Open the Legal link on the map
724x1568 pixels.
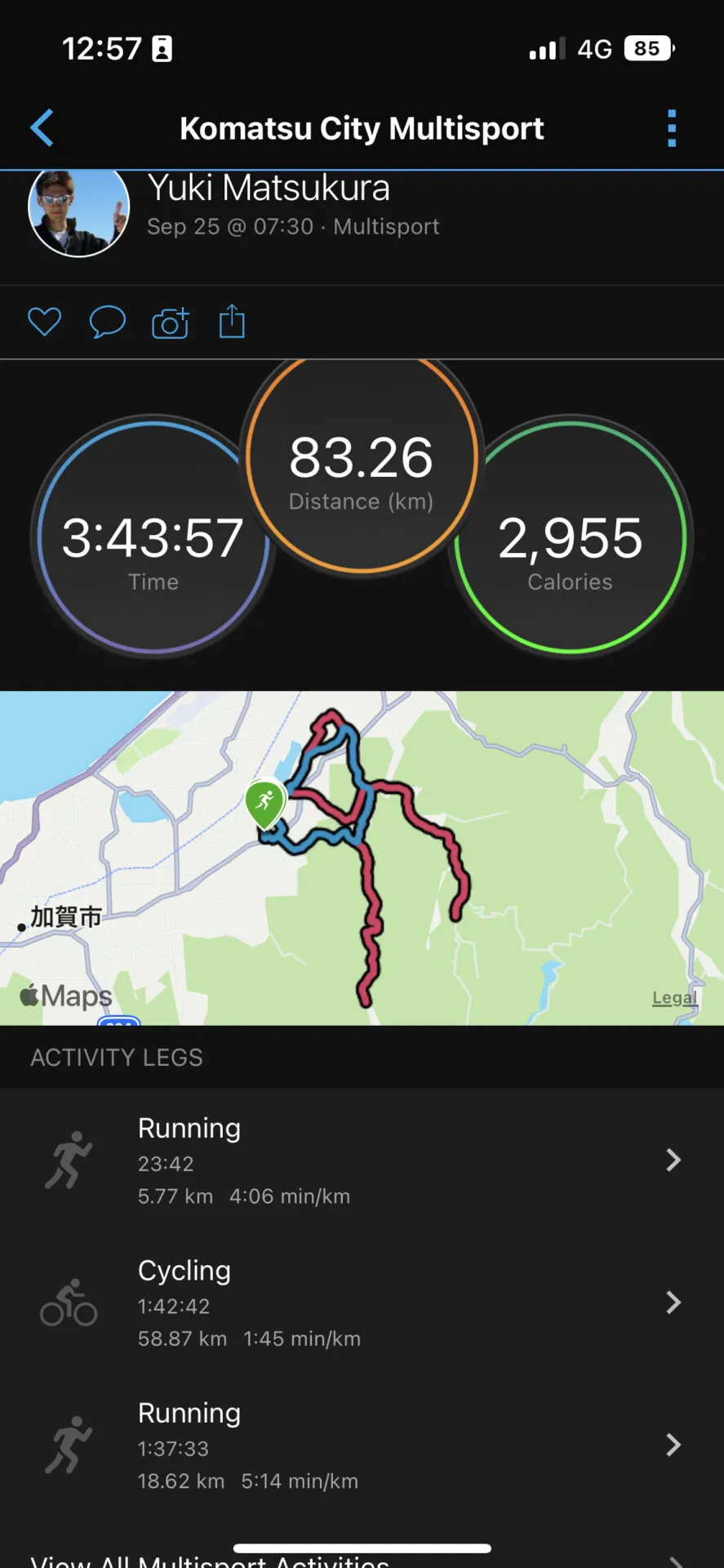click(674, 997)
